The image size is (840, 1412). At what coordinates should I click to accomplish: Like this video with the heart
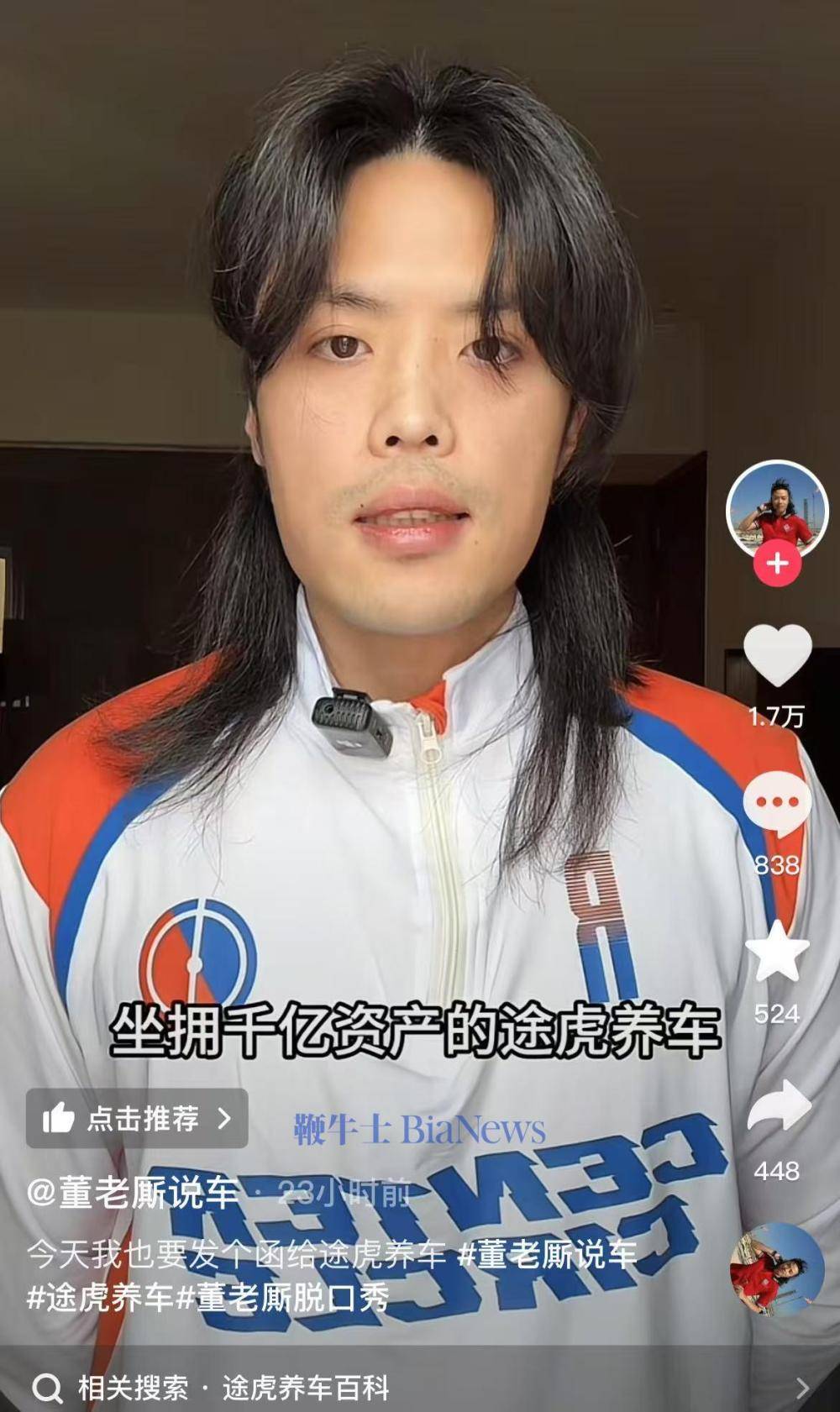[777, 656]
